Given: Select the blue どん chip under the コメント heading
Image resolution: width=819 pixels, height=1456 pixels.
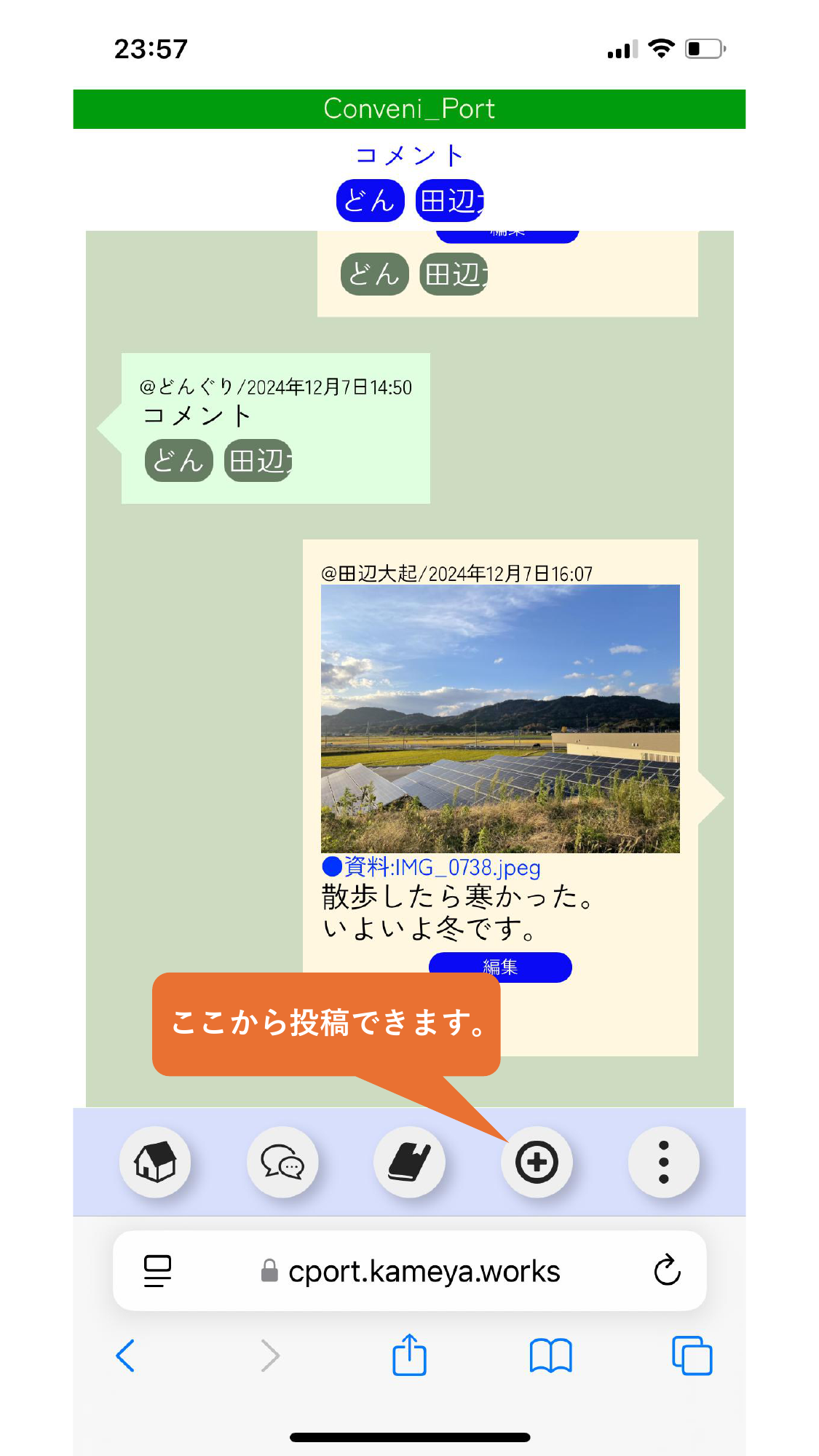Looking at the screenshot, I should point(370,200).
